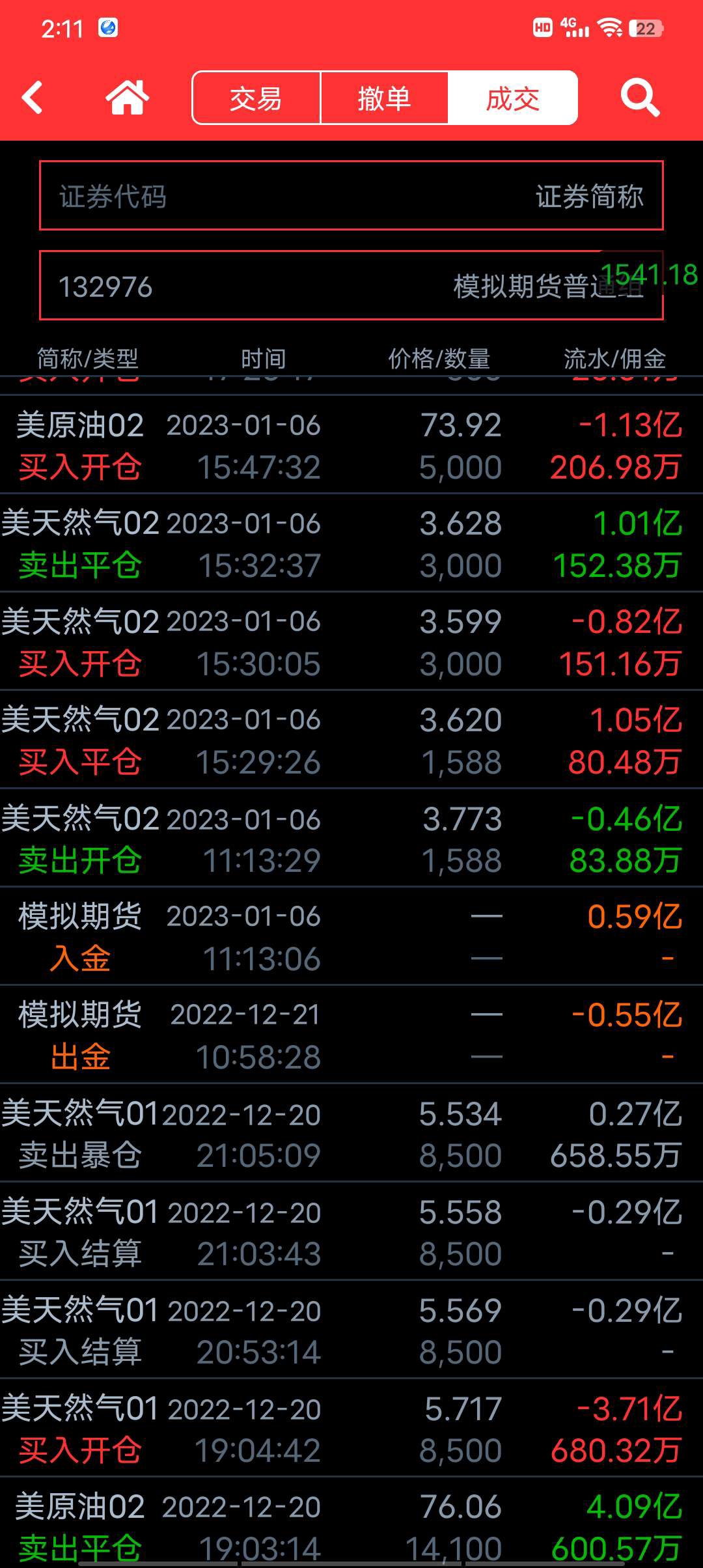Image resolution: width=703 pixels, height=1568 pixels.
Task: Open the search magnifier icon
Action: tap(641, 98)
